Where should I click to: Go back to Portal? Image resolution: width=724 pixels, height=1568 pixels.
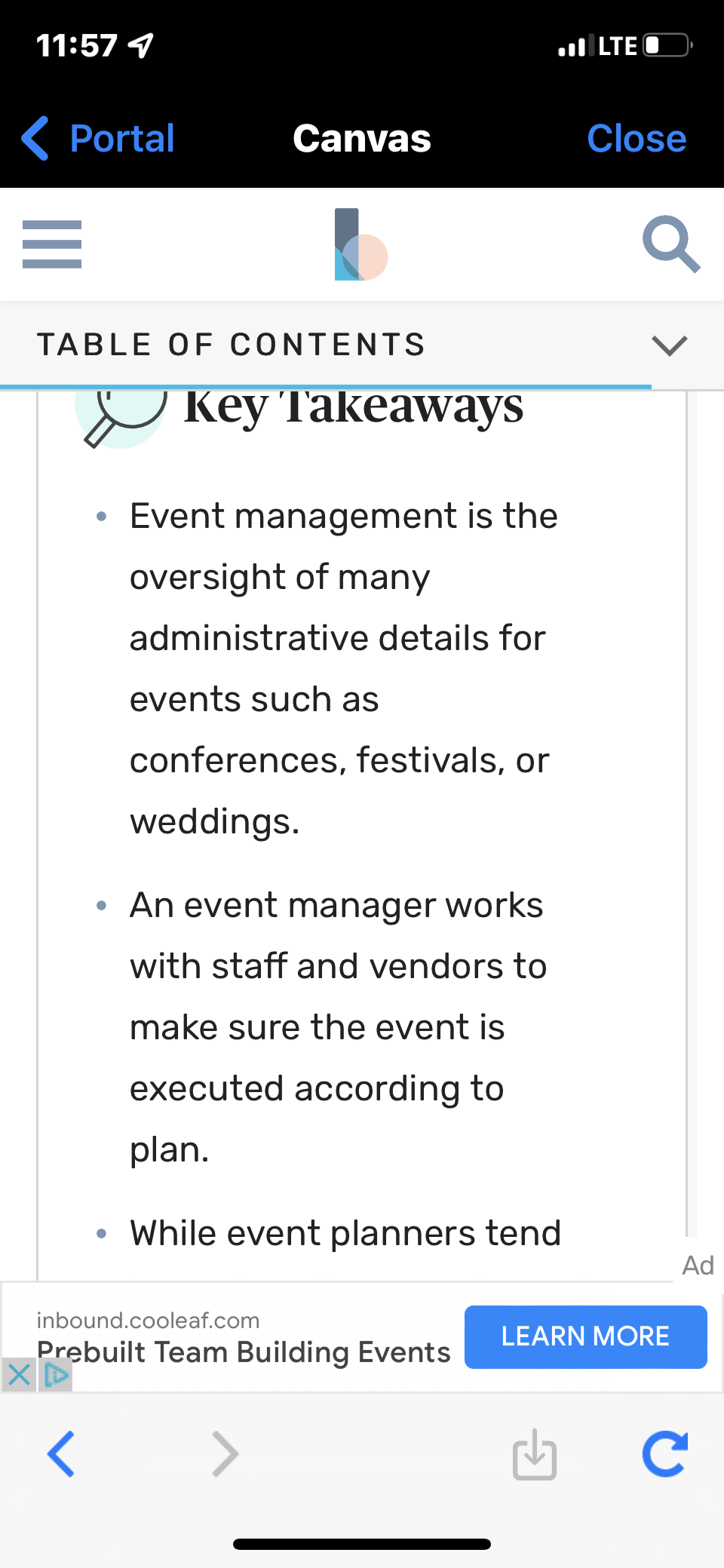98,139
